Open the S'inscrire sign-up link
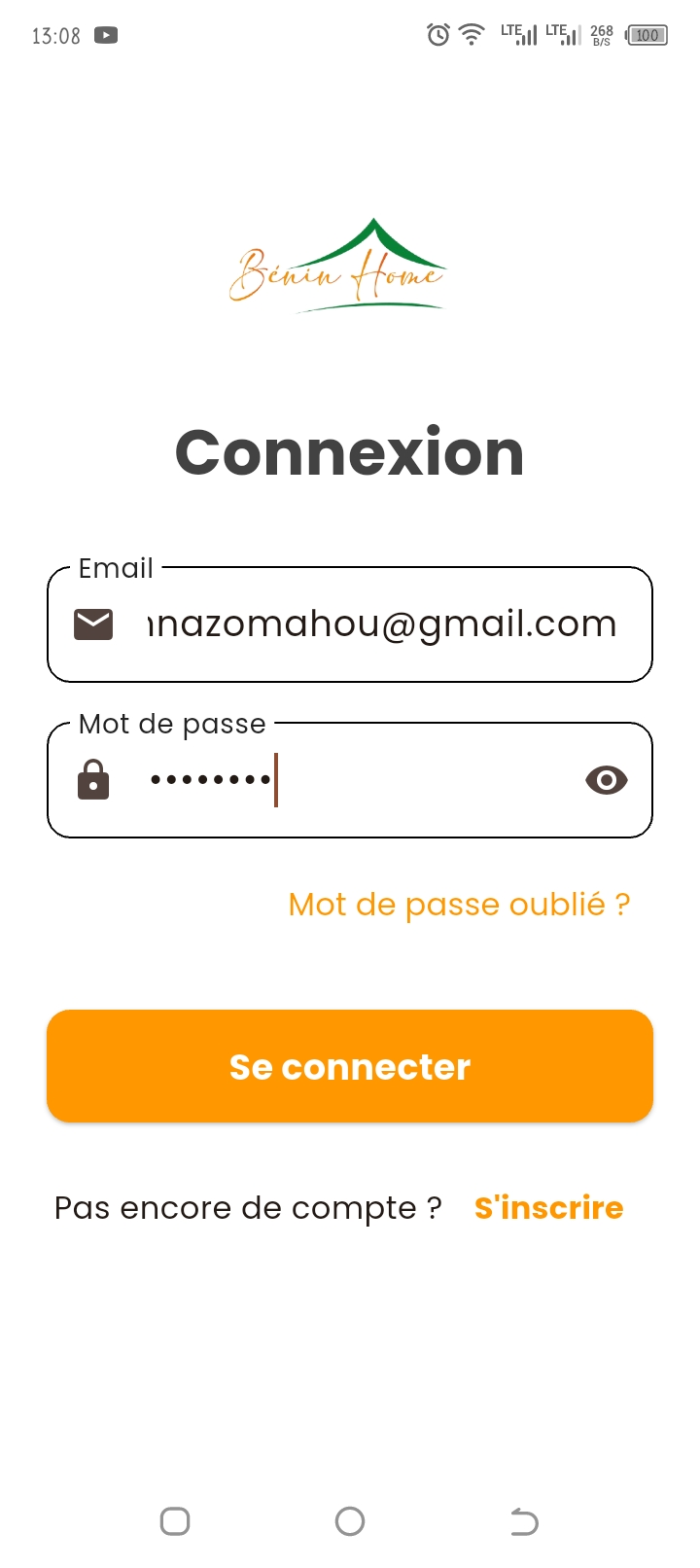 pyautogui.click(x=548, y=1208)
